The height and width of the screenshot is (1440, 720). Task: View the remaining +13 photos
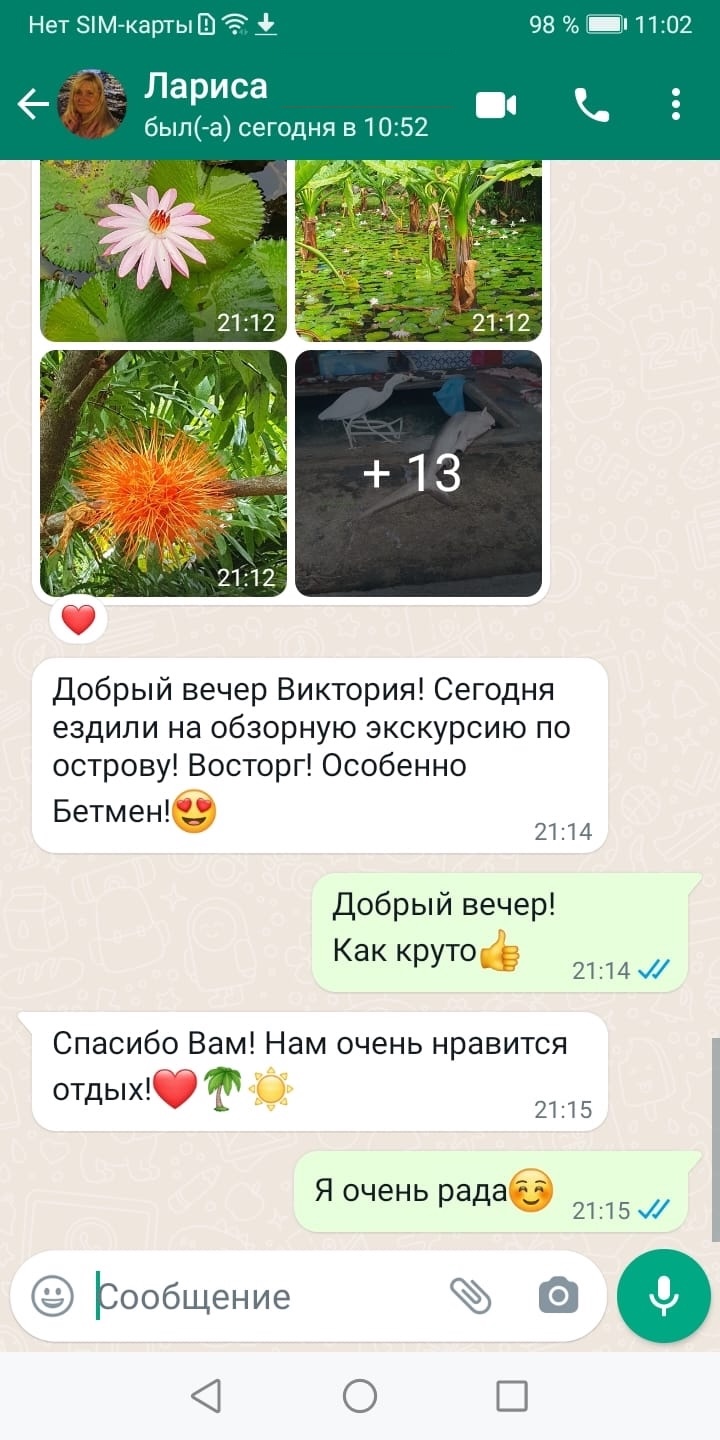click(418, 473)
